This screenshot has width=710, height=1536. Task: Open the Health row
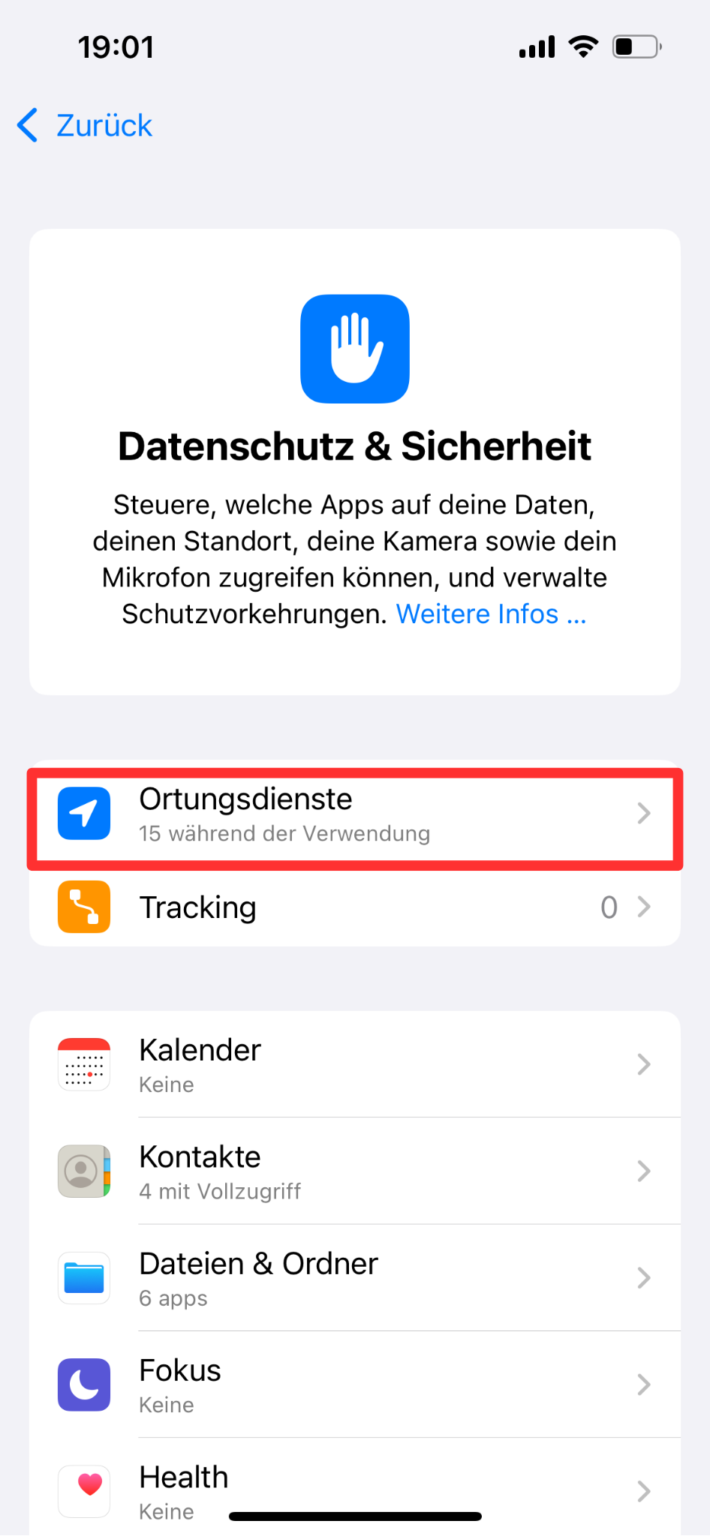point(355,1488)
